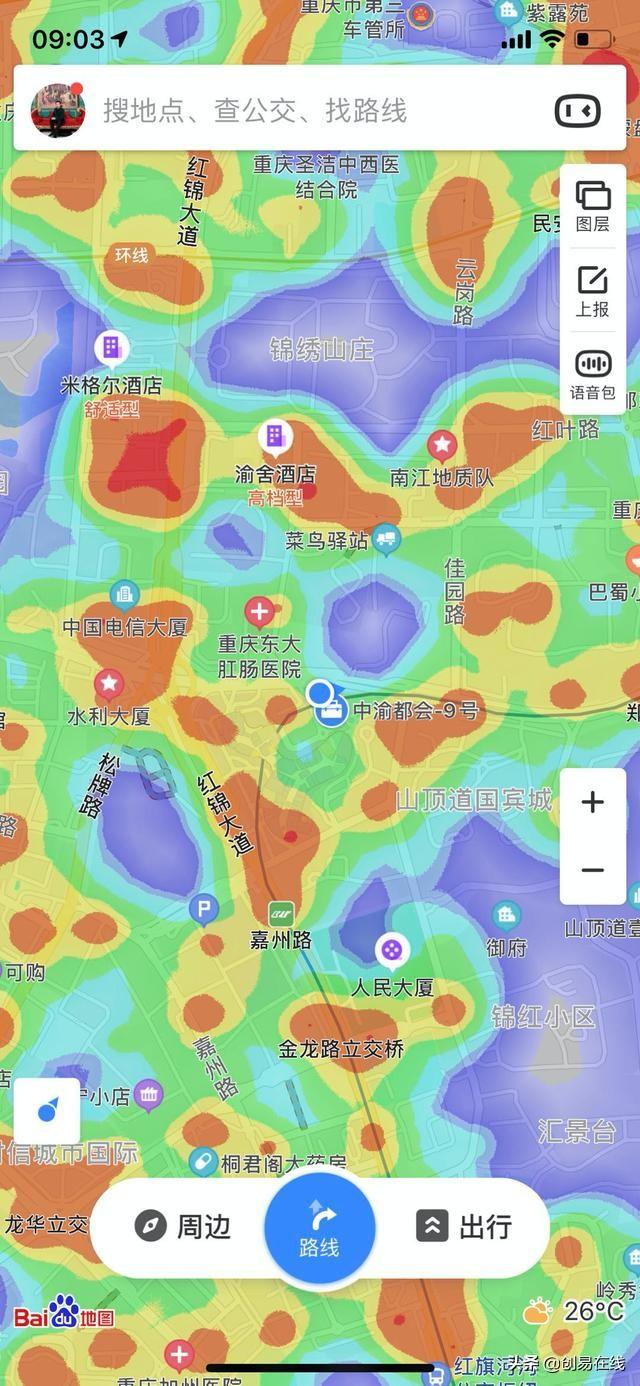Tap the 重庆东大肛肠医院 hospital marker
The image size is (640, 1386).
click(x=260, y=611)
